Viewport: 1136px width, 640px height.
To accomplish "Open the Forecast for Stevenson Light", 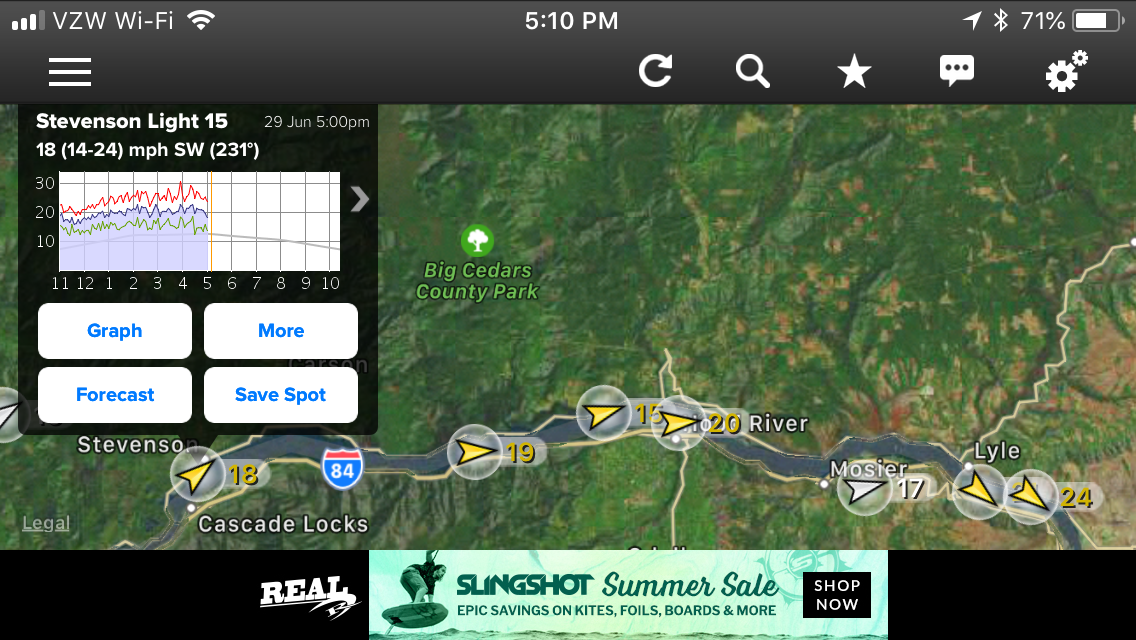I will point(115,395).
